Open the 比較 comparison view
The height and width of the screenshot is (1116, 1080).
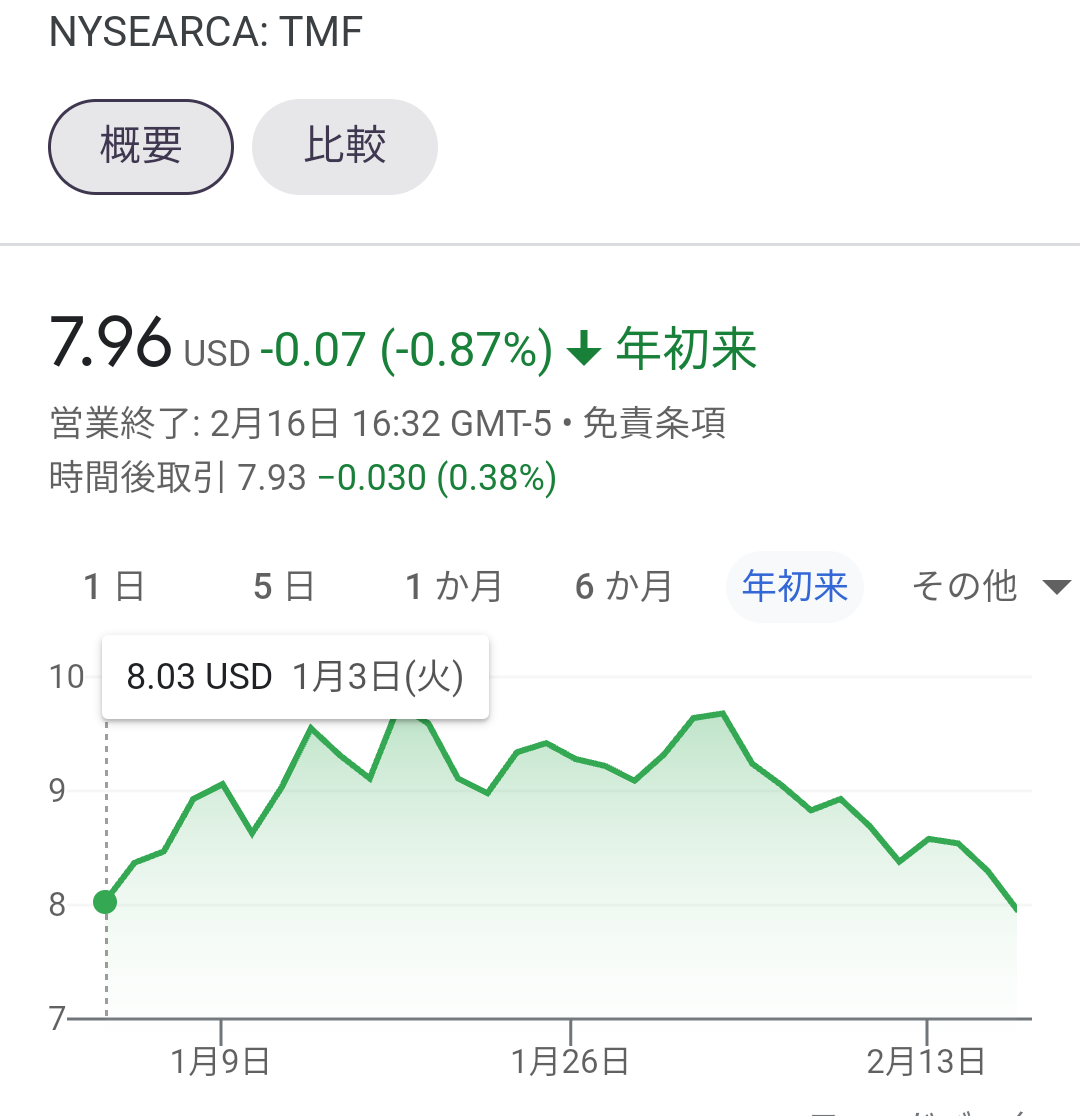(x=344, y=146)
